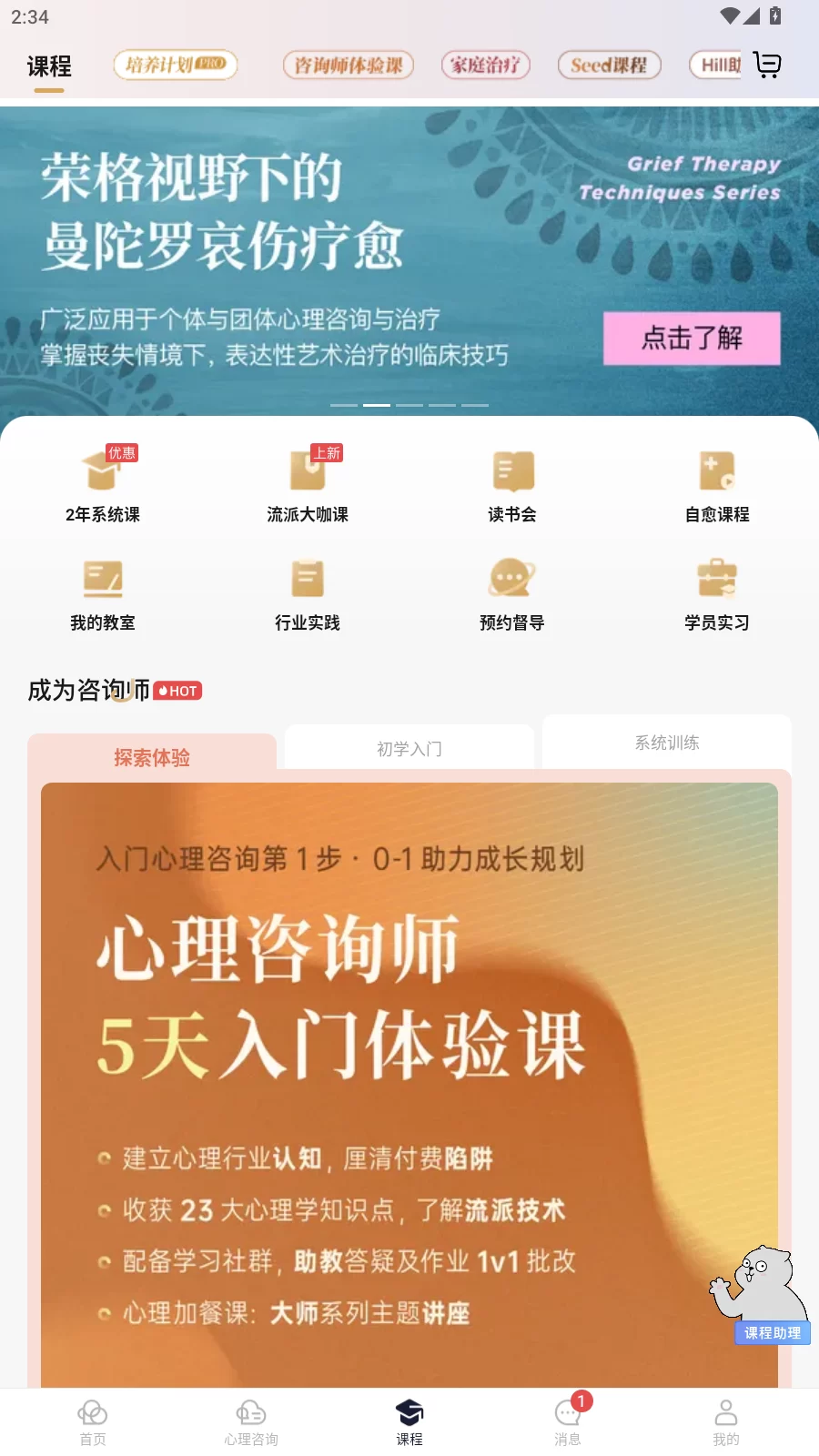Open 流派大咖课 with the 上新 badge
Viewport: 819px width, 1456px height.
point(308,482)
